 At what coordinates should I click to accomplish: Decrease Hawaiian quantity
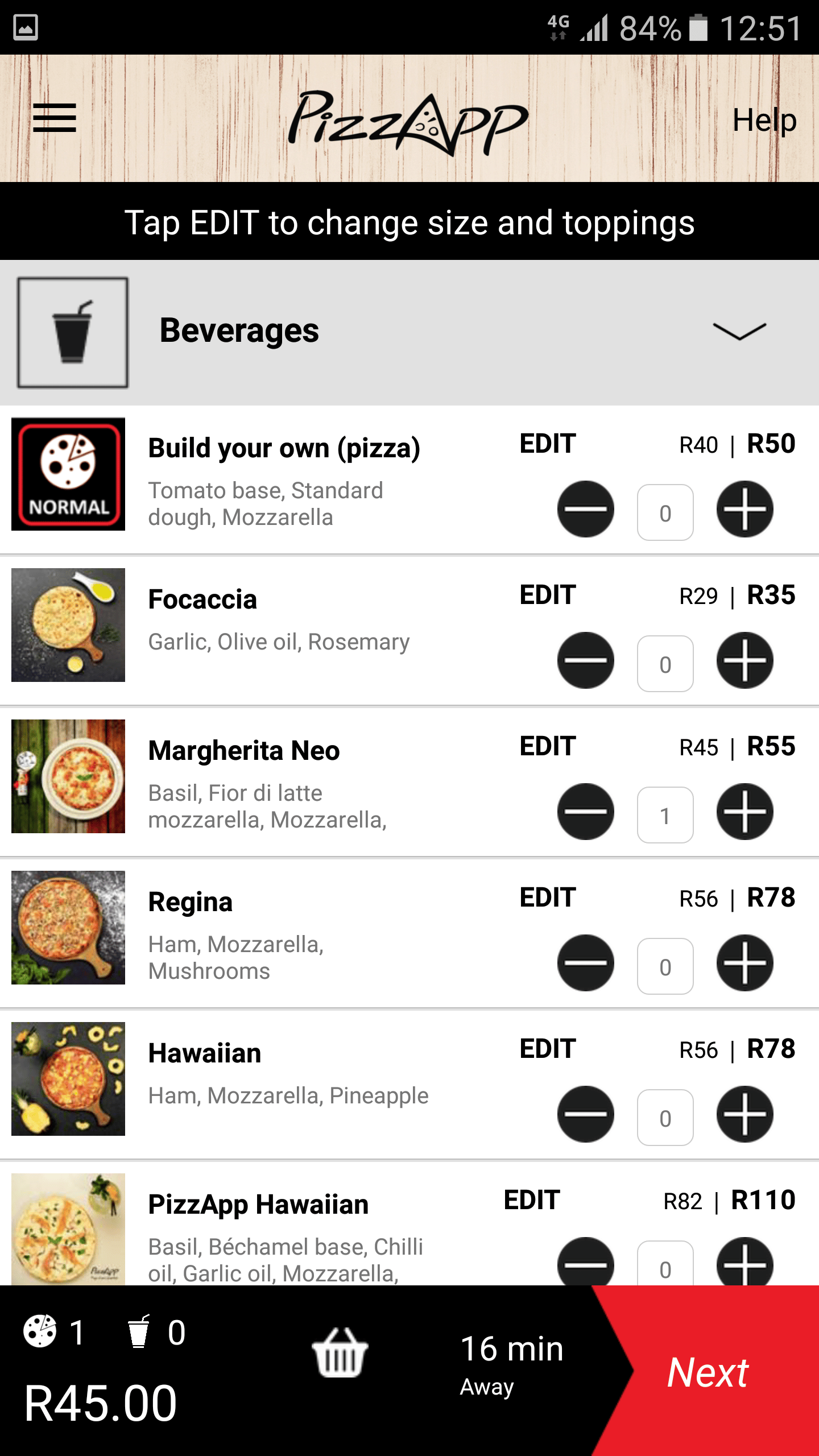[x=585, y=1114]
